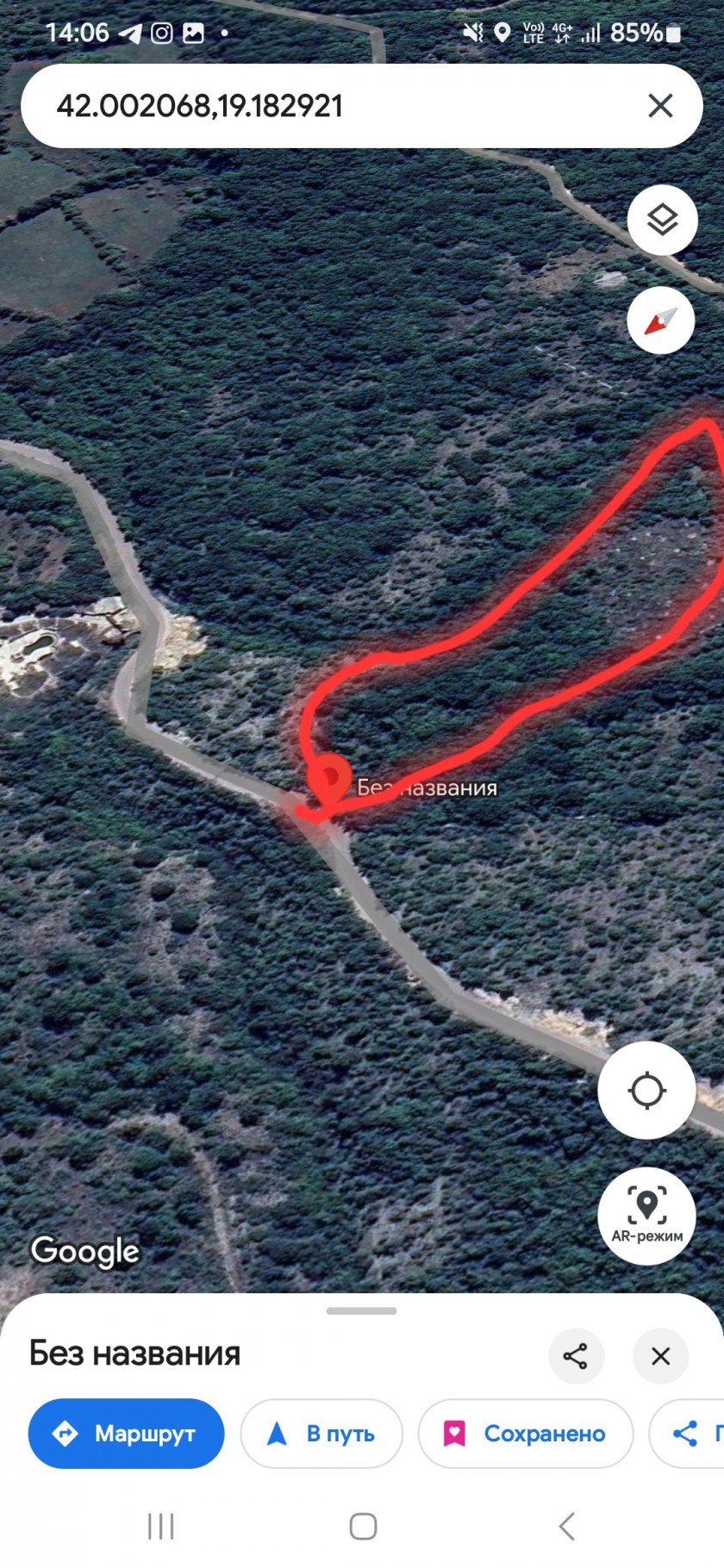
Task: Open recent apps from navigation bar
Action: click(160, 1527)
